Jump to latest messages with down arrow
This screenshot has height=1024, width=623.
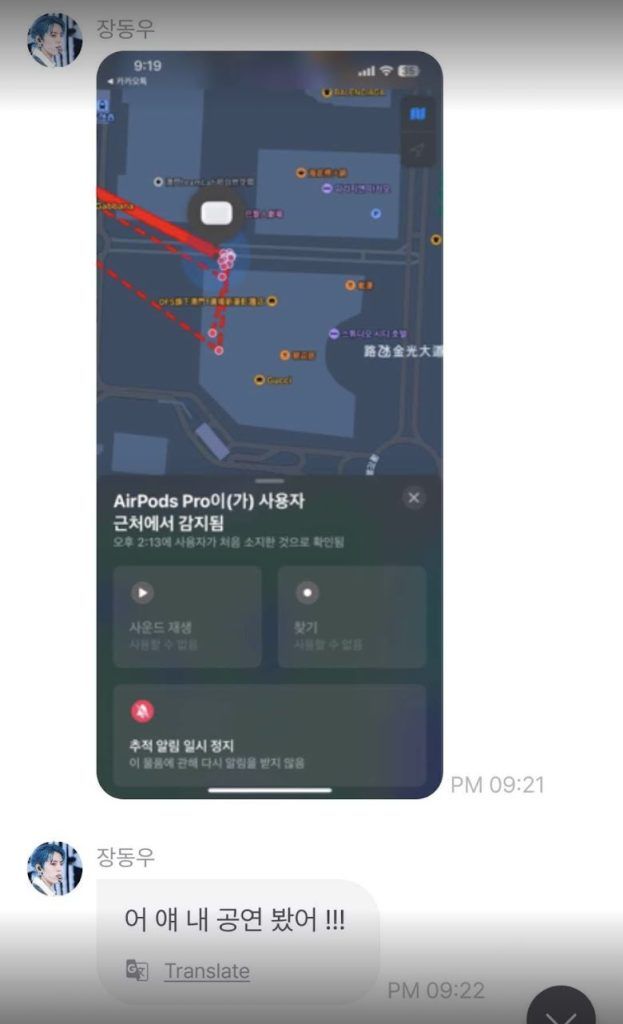coord(561,1008)
